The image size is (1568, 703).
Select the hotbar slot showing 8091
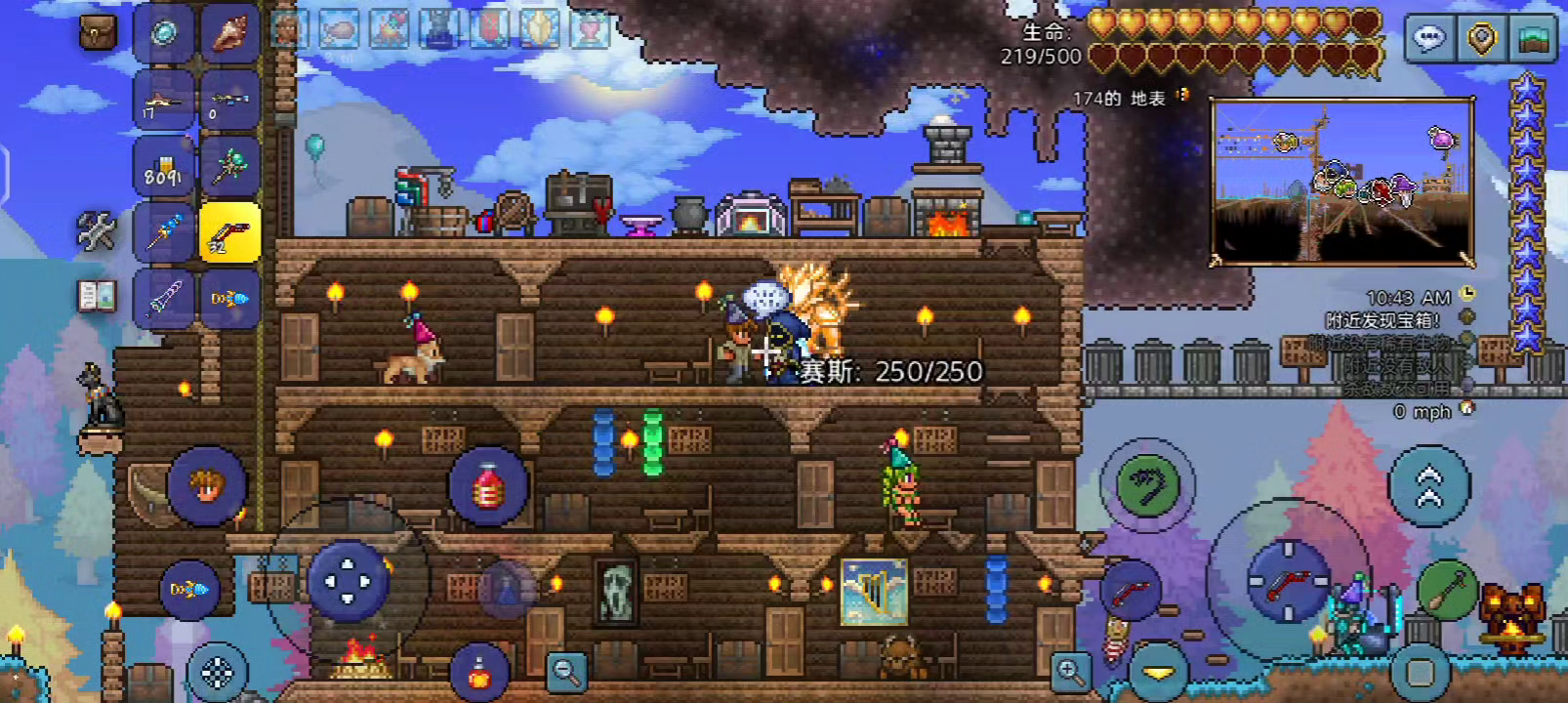(x=164, y=166)
